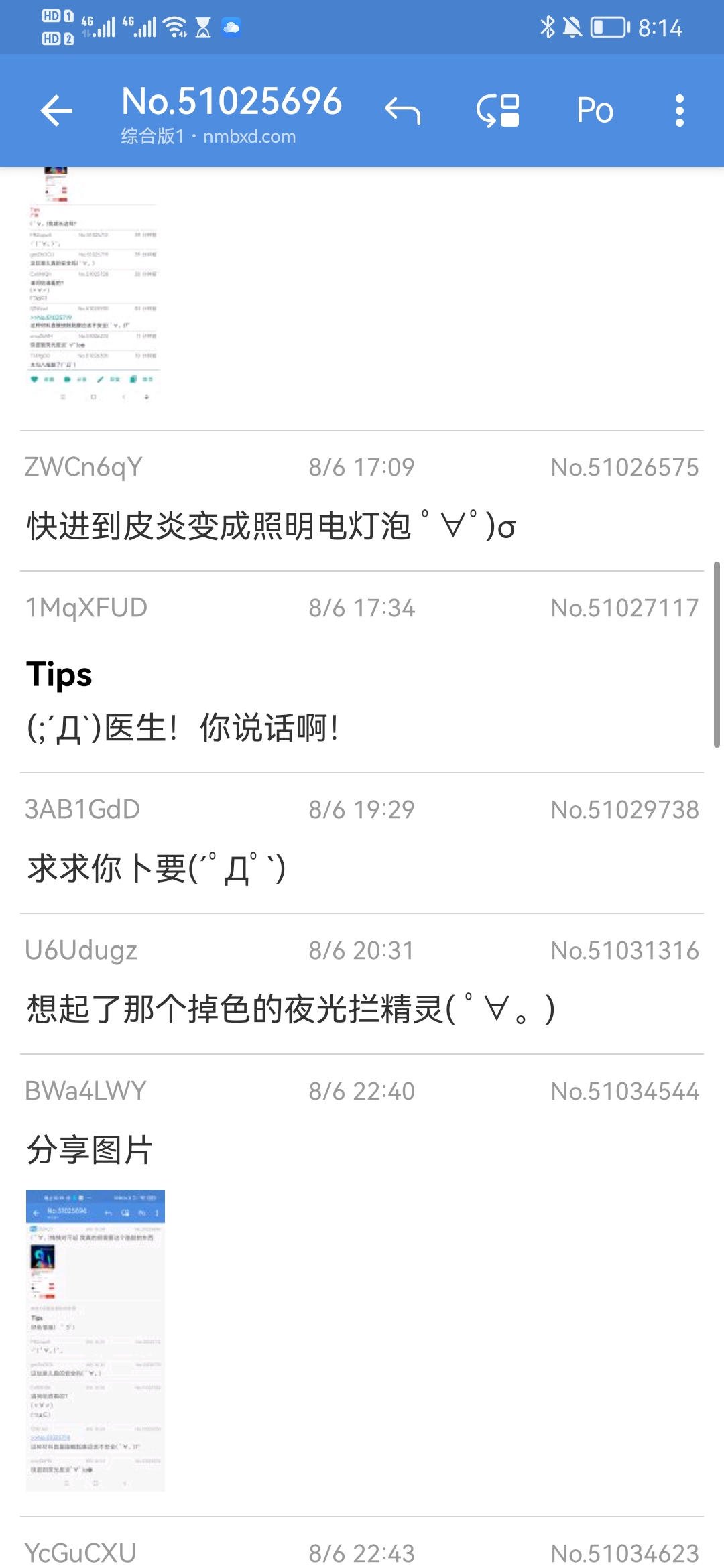Image resolution: width=724 pixels, height=1568 pixels.
Task: Go back using the arrow icon
Action: click(56, 111)
